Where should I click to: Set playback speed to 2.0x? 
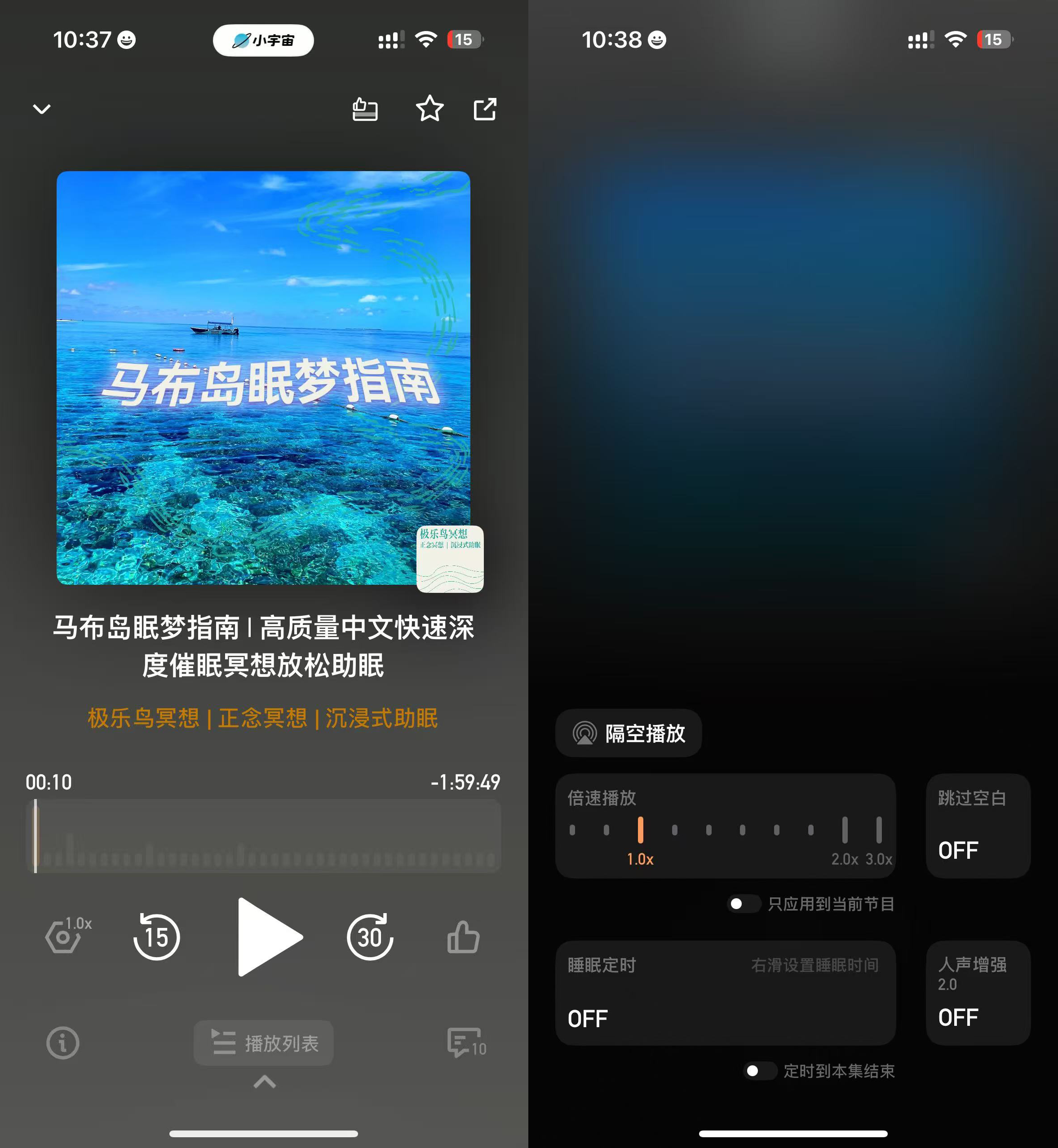tap(845, 830)
